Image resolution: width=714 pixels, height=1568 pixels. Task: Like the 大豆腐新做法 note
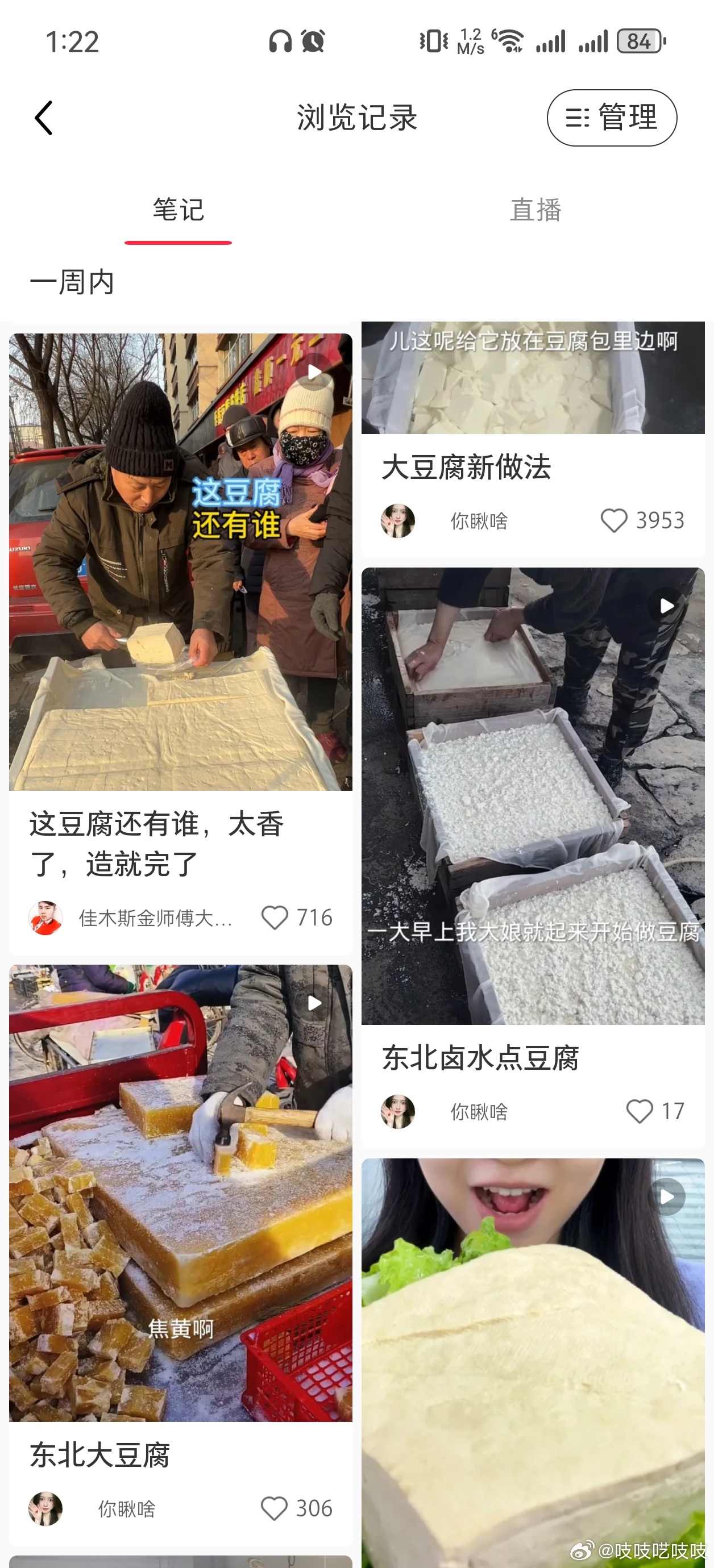[x=613, y=520]
